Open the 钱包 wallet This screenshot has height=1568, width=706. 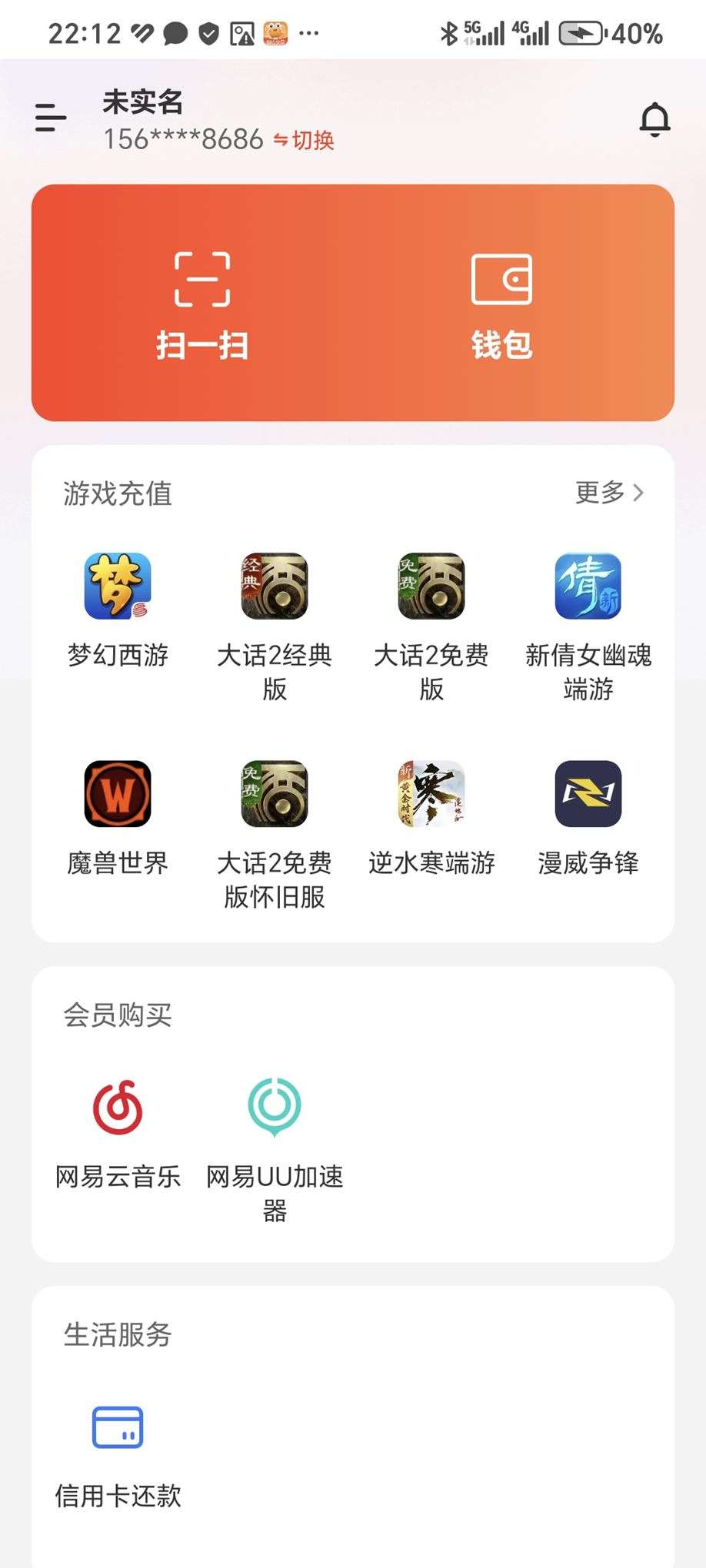click(x=501, y=302)
